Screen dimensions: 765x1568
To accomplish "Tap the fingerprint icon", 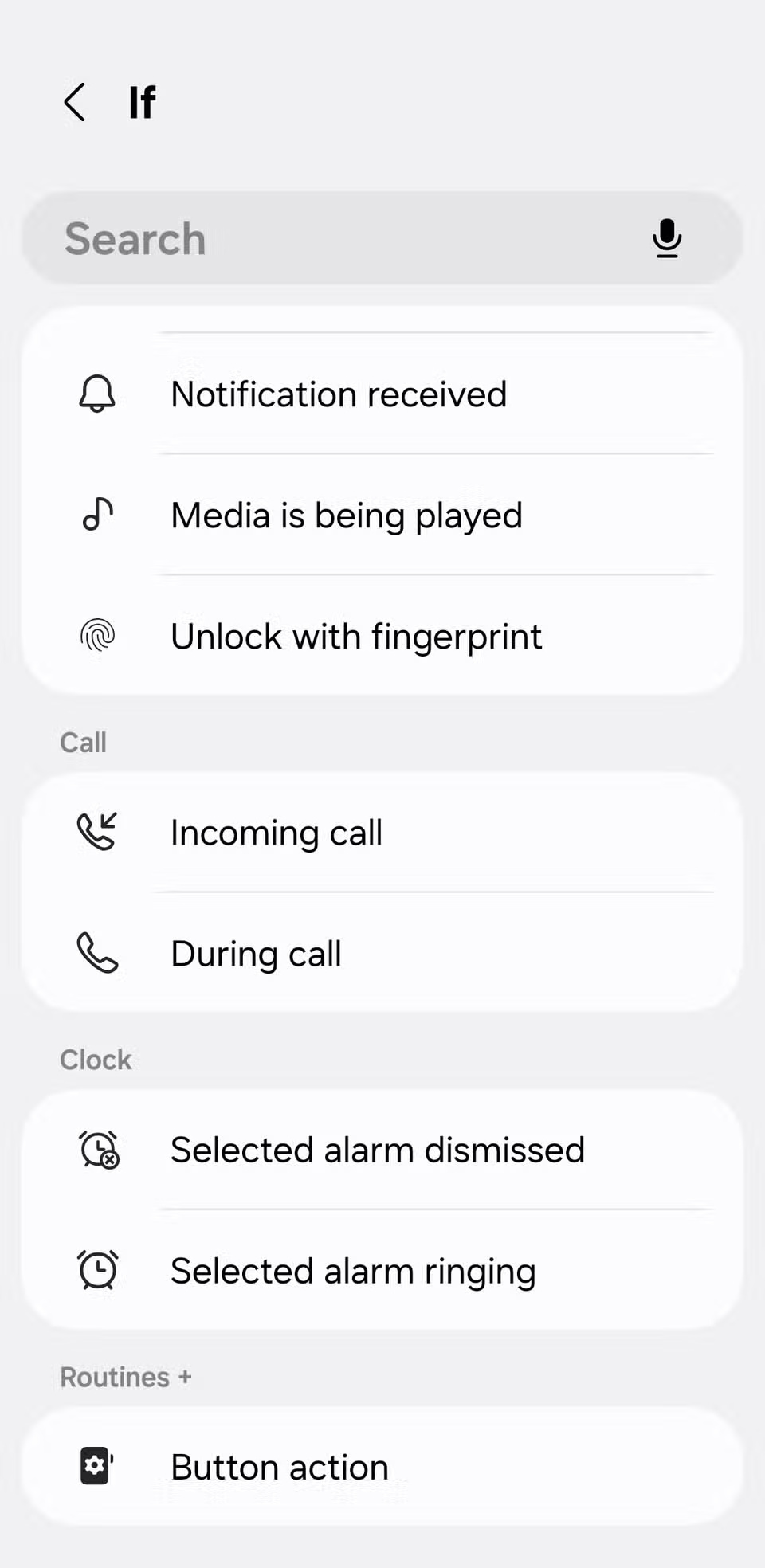I will click(96, 636).
